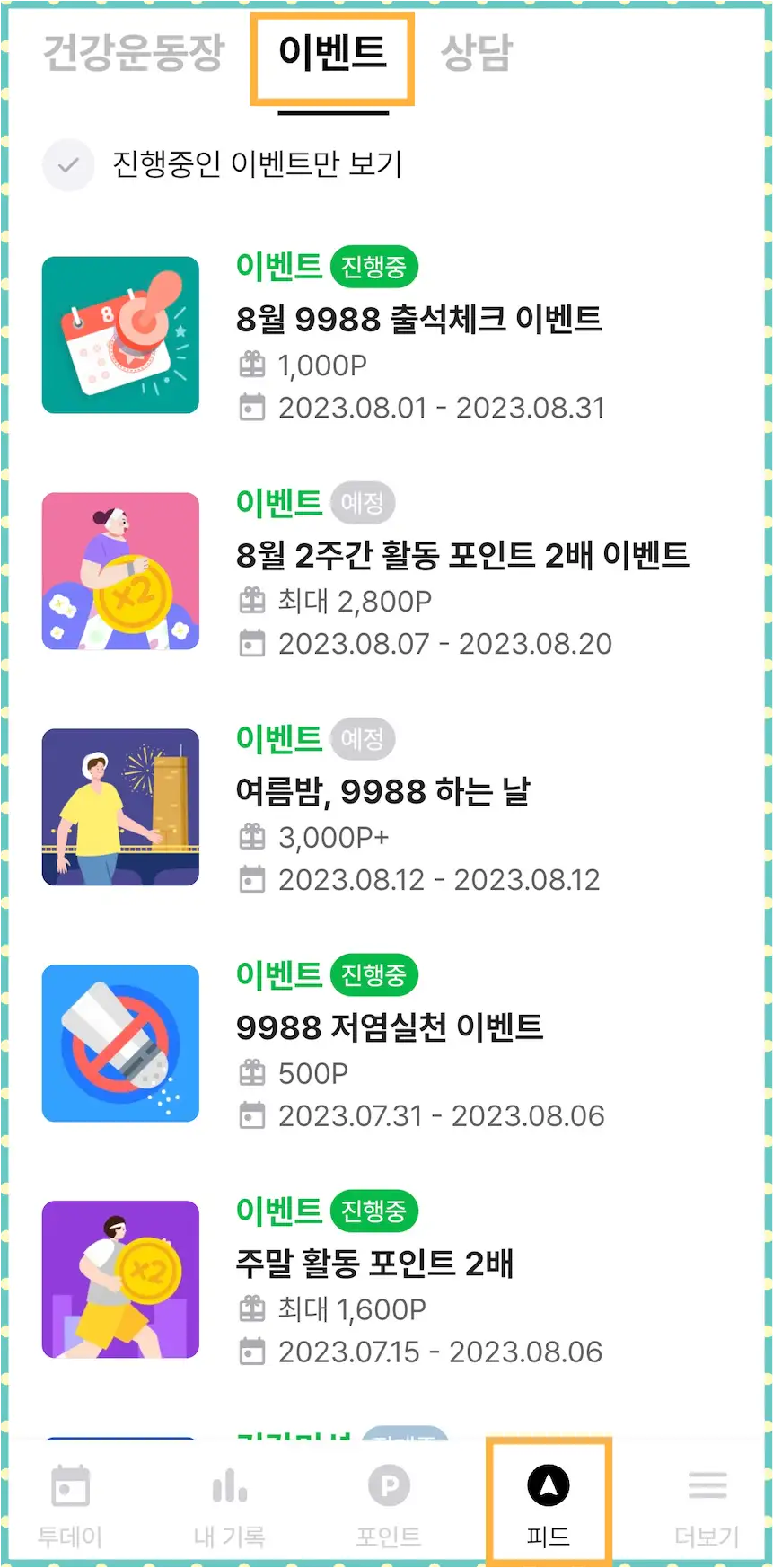The image size is (773, 1568).
Task: Expand the 진행중 label on 주말 활동 포인트 2배
Action: point(374,1211)
